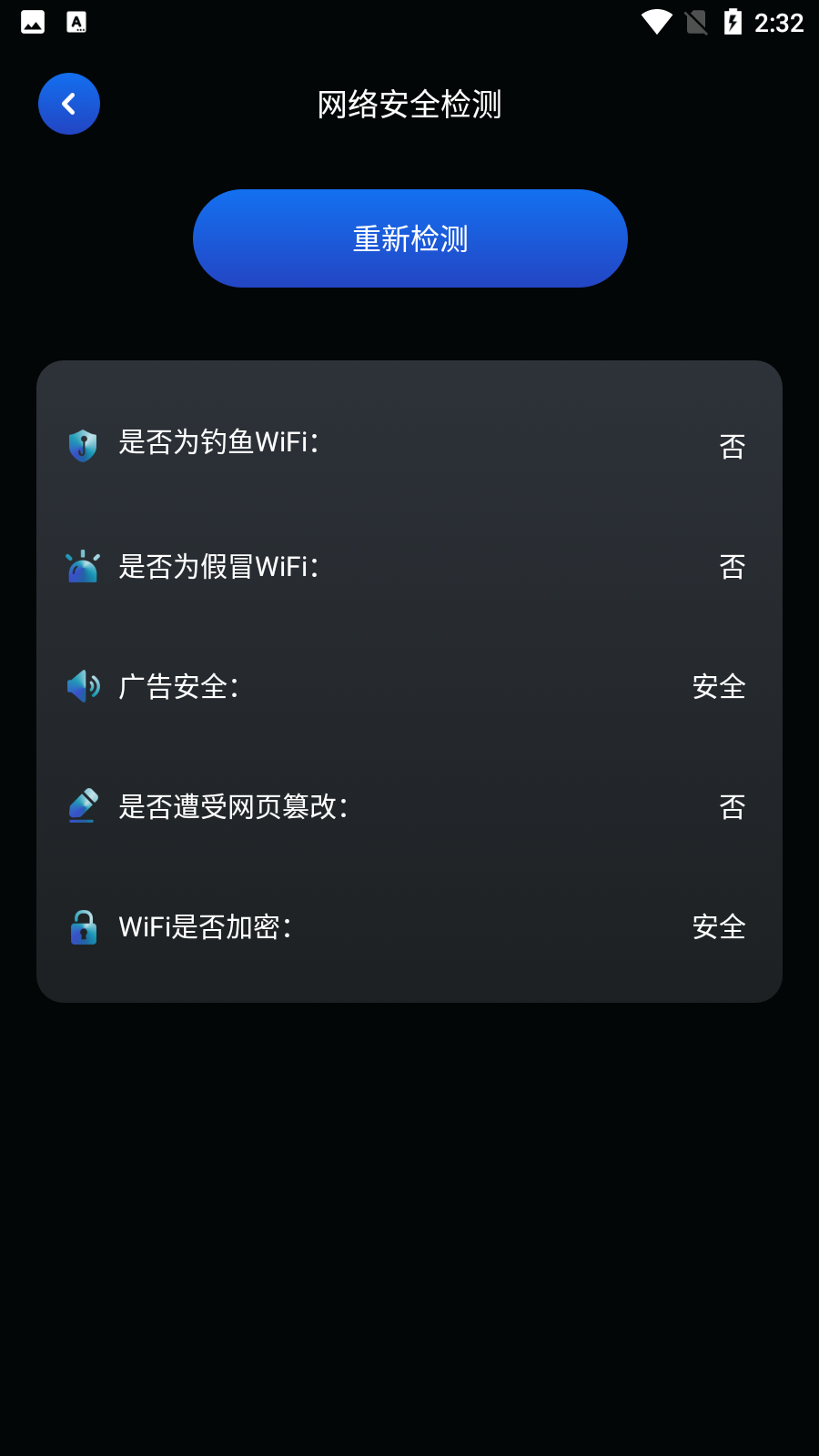The image size is (819, 1456).
Task: Click the padlock icon for WiFi加密 row
Action: pyautogui.click(x=83, y=927)
